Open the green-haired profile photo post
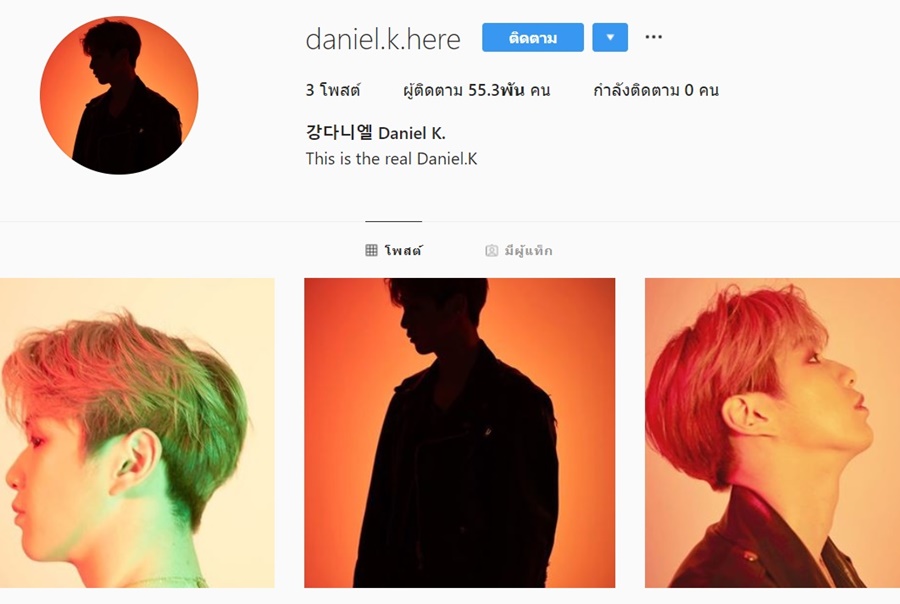Viewport: 900px width, 604px height. 137,432
